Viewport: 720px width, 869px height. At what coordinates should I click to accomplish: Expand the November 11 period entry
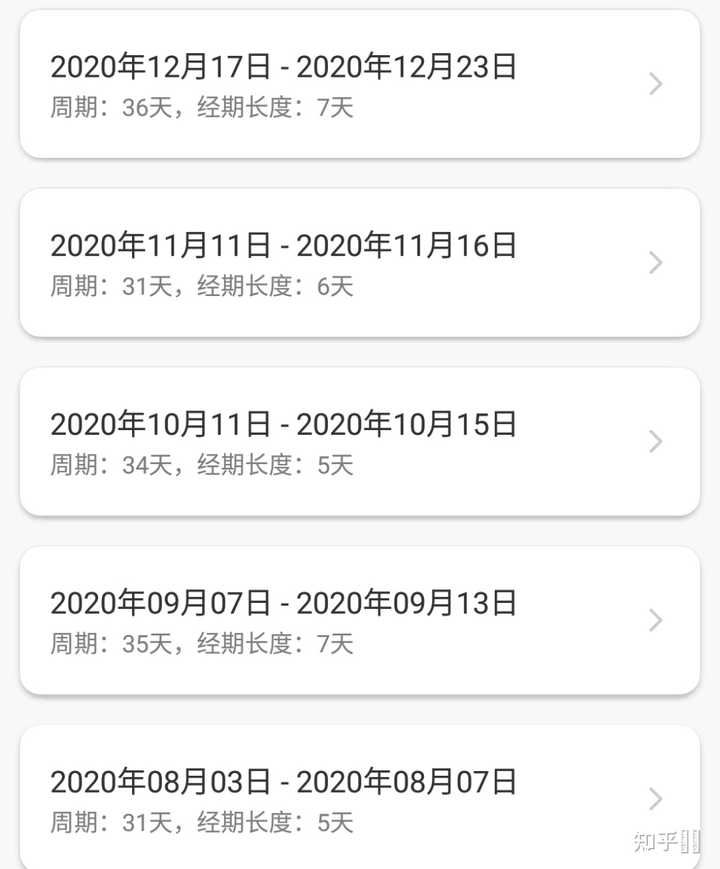[x=655, y=262]
